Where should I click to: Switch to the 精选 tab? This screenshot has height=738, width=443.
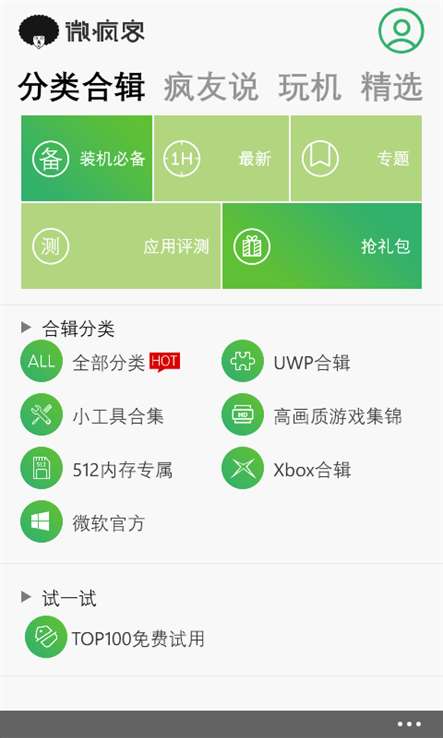(391, 87)
